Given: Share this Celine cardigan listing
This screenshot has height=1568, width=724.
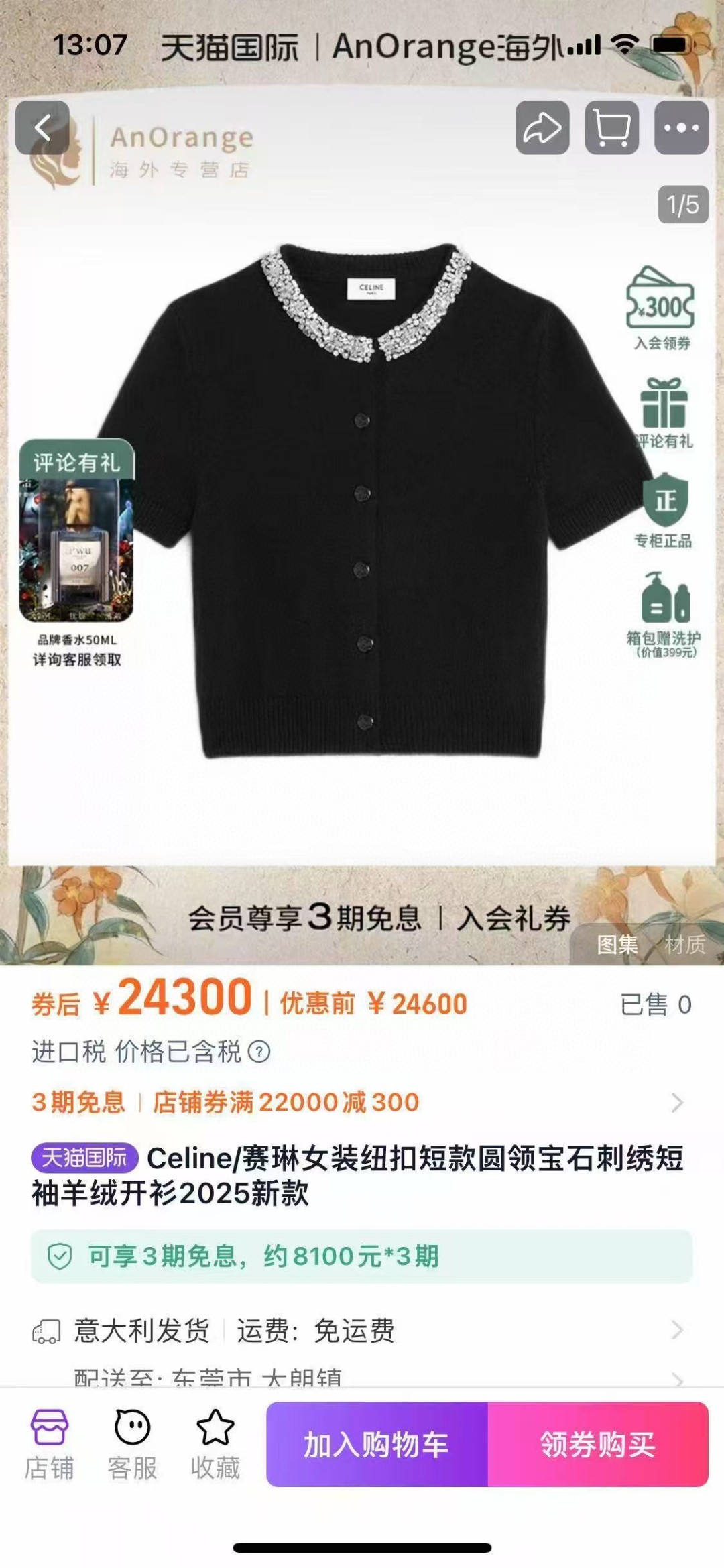Looking at the screenshot, I should pos(542,127).
